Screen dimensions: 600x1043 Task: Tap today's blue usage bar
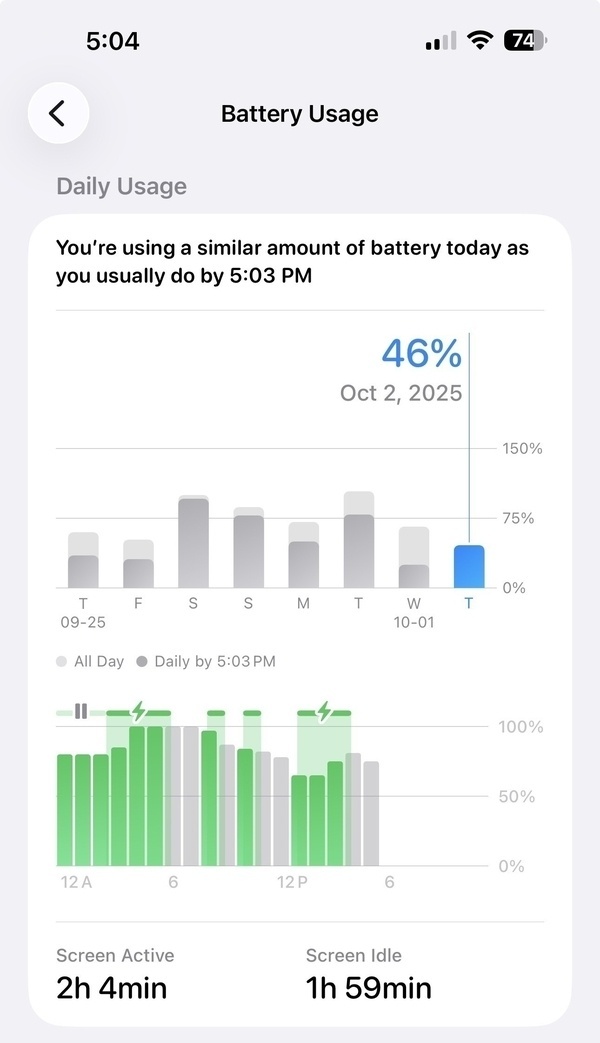point(468,567)
